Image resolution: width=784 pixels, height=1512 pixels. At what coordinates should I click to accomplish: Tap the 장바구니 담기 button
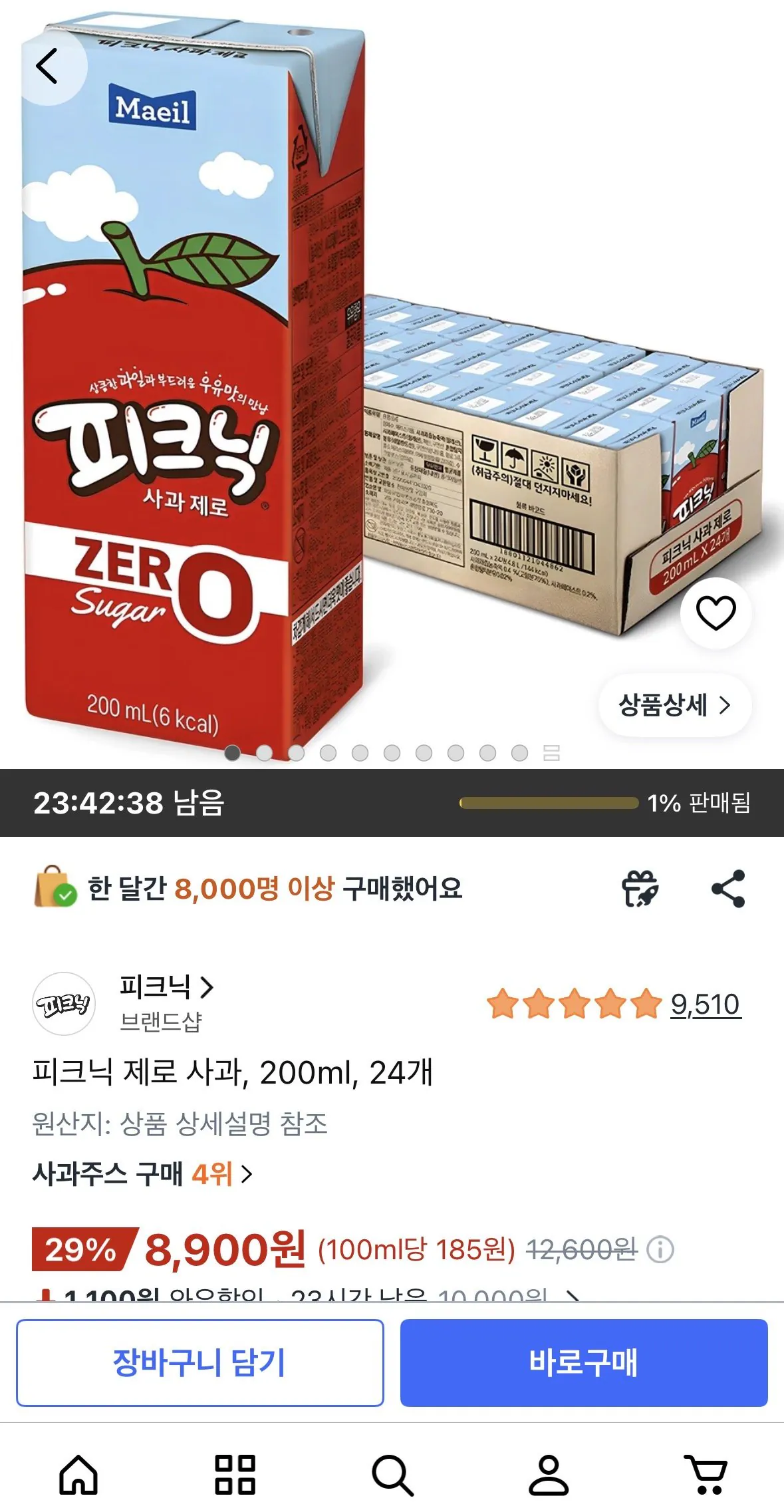pyautogui.click(x=199, y=1362)
